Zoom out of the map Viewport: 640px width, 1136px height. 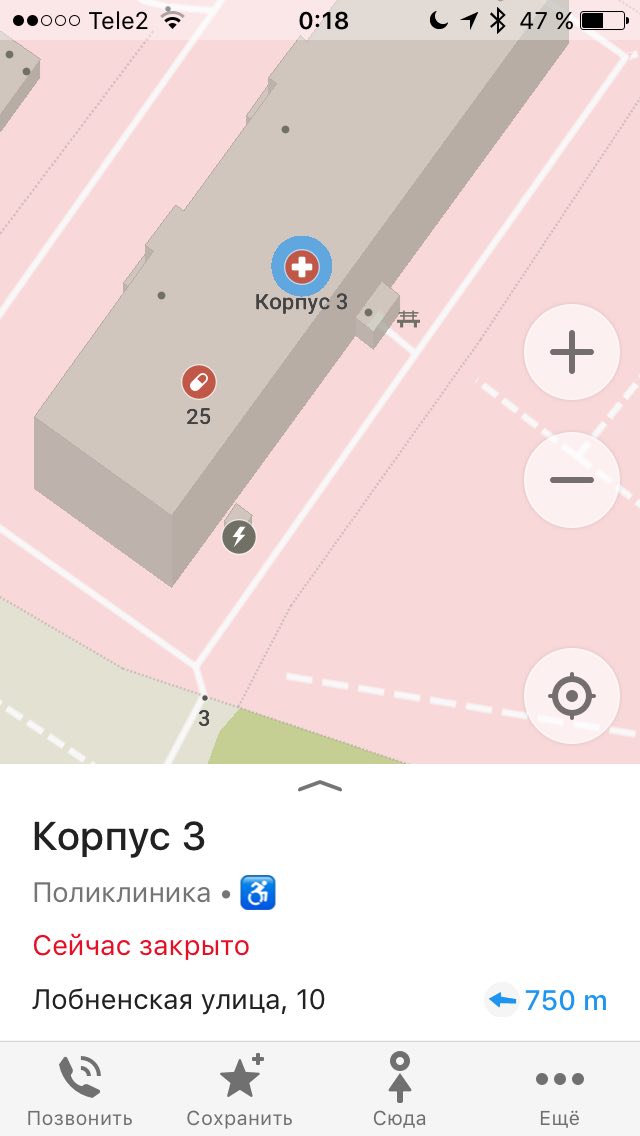[571, 480]
